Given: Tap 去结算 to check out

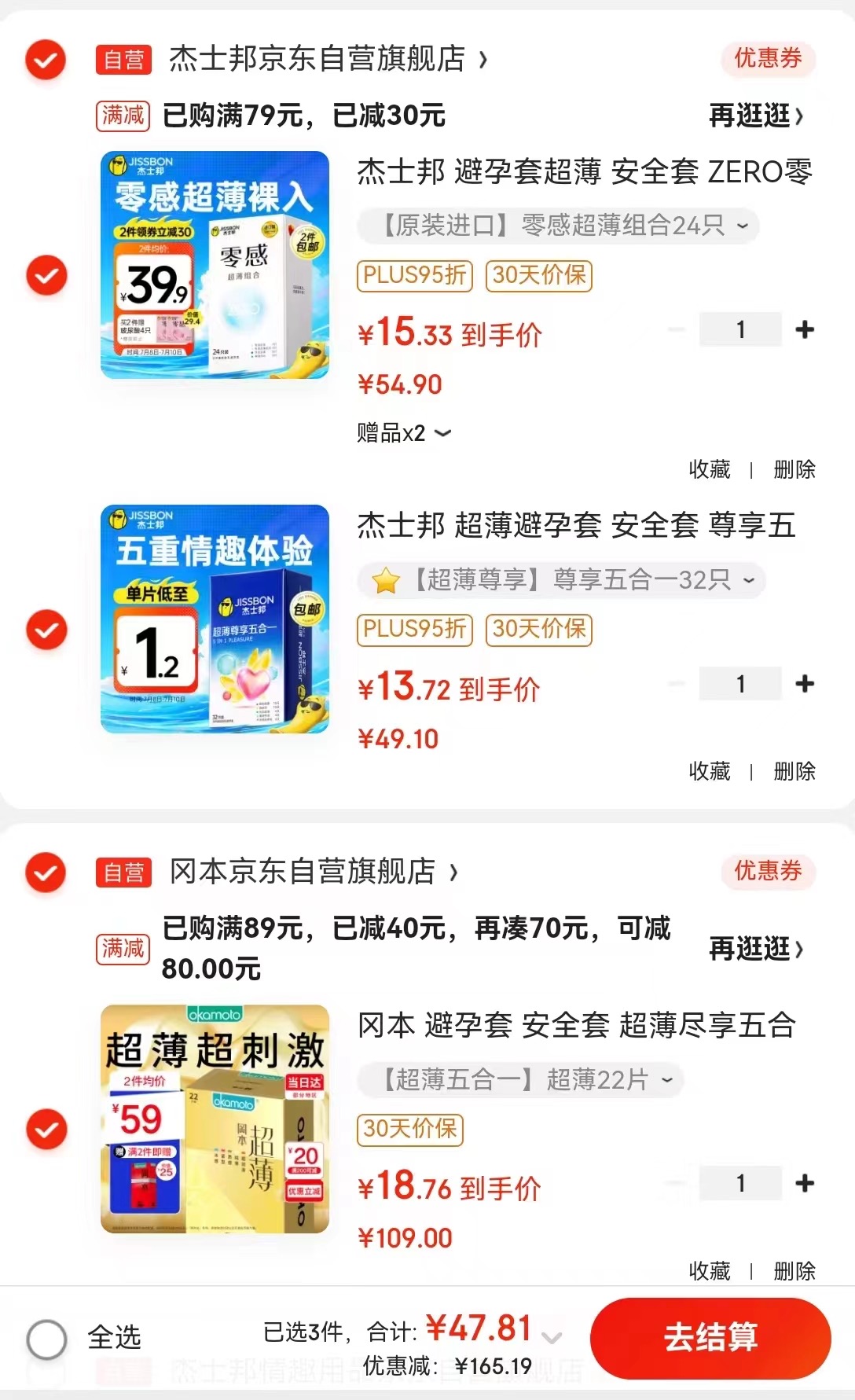Looking at the screenshot, I should (x=710, y=1337).
